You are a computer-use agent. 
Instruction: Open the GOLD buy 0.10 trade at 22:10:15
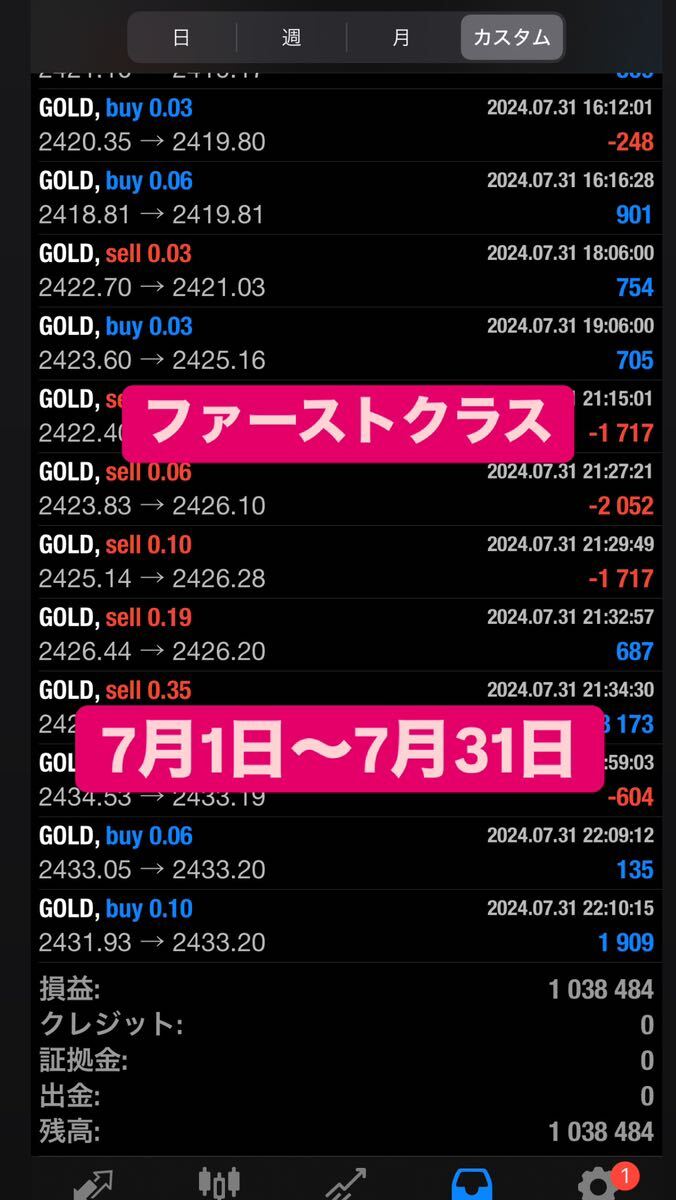[x=345, y=925]
